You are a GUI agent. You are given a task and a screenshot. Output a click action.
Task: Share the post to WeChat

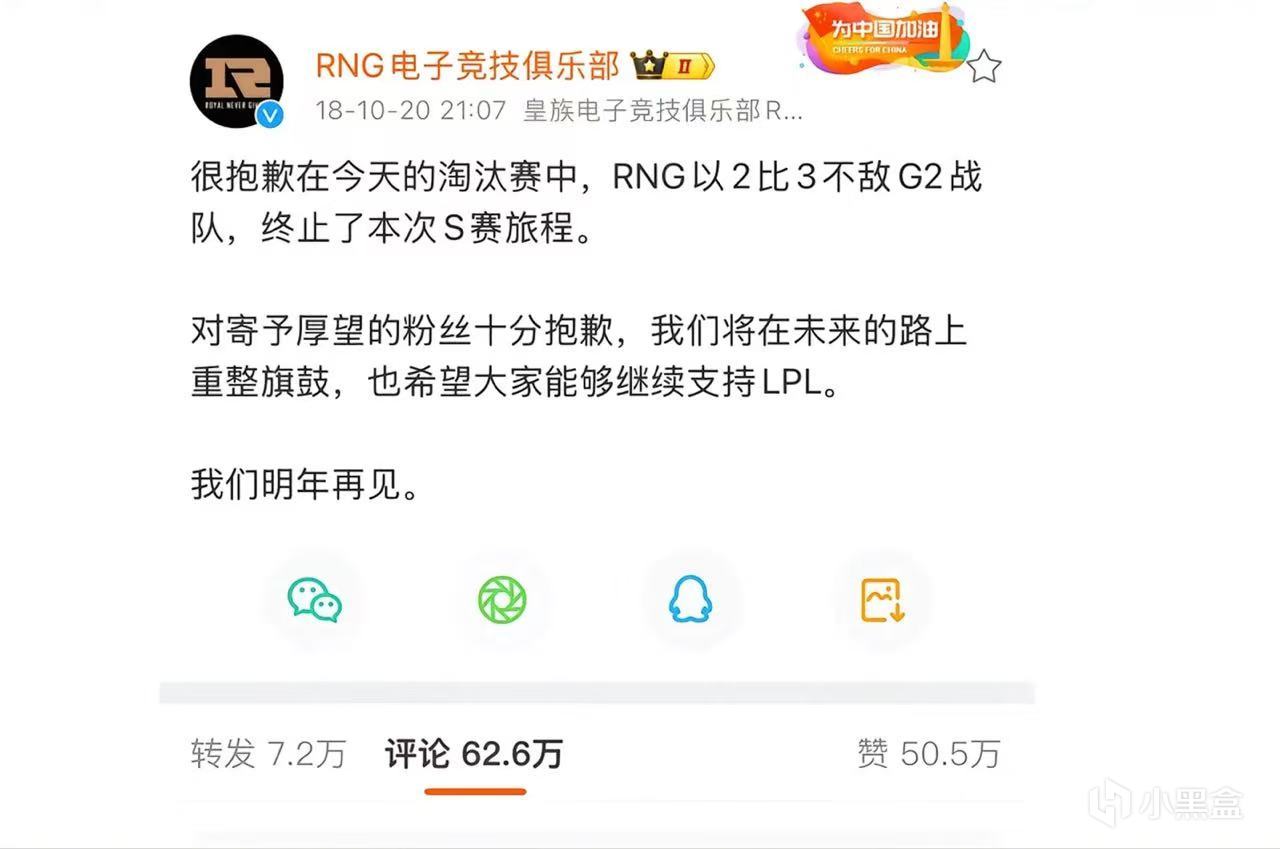315,600
